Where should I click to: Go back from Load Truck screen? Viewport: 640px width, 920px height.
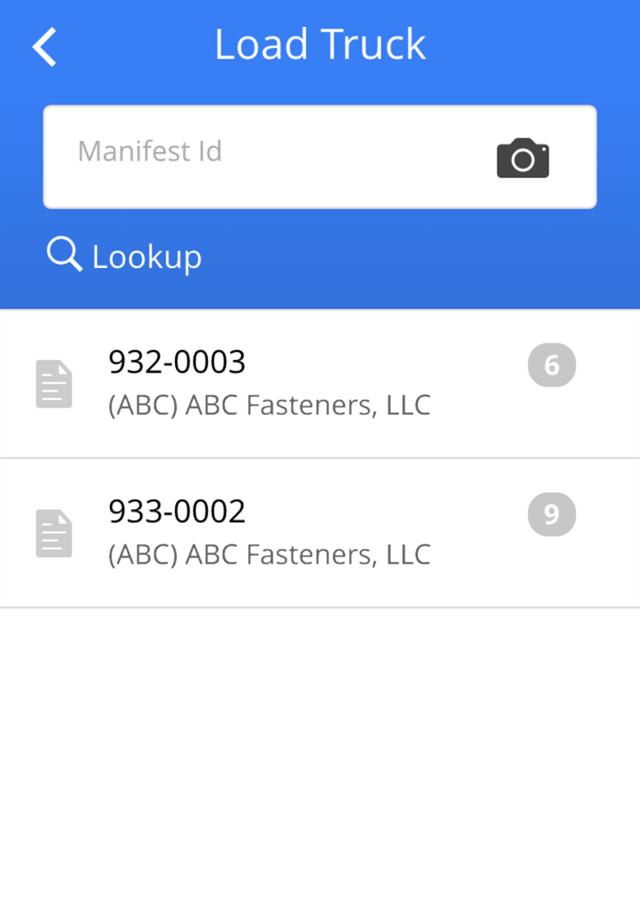pyautogui.click(x=45, y=46)
